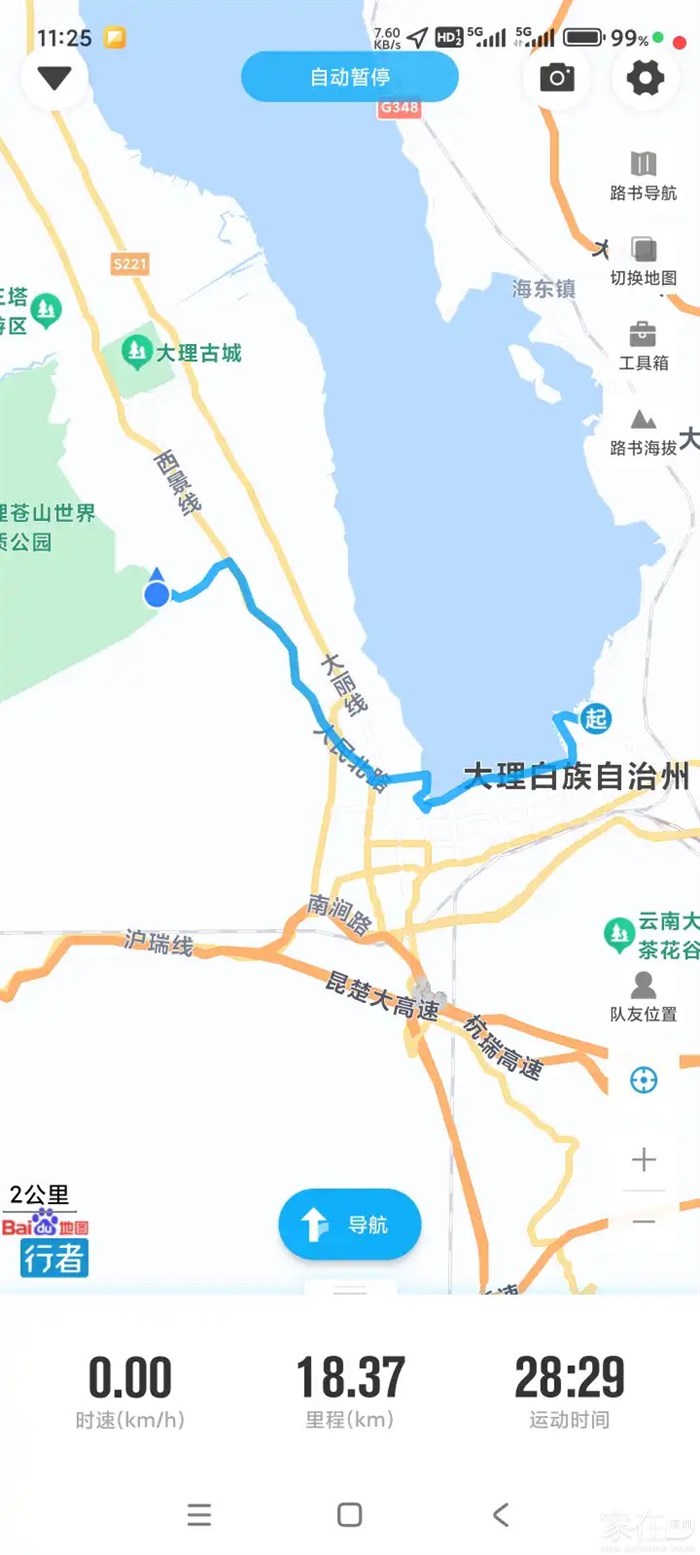The image size is (700, 1555).
Task: Zoom out the map with minus
Action: tap(643, 1222)
